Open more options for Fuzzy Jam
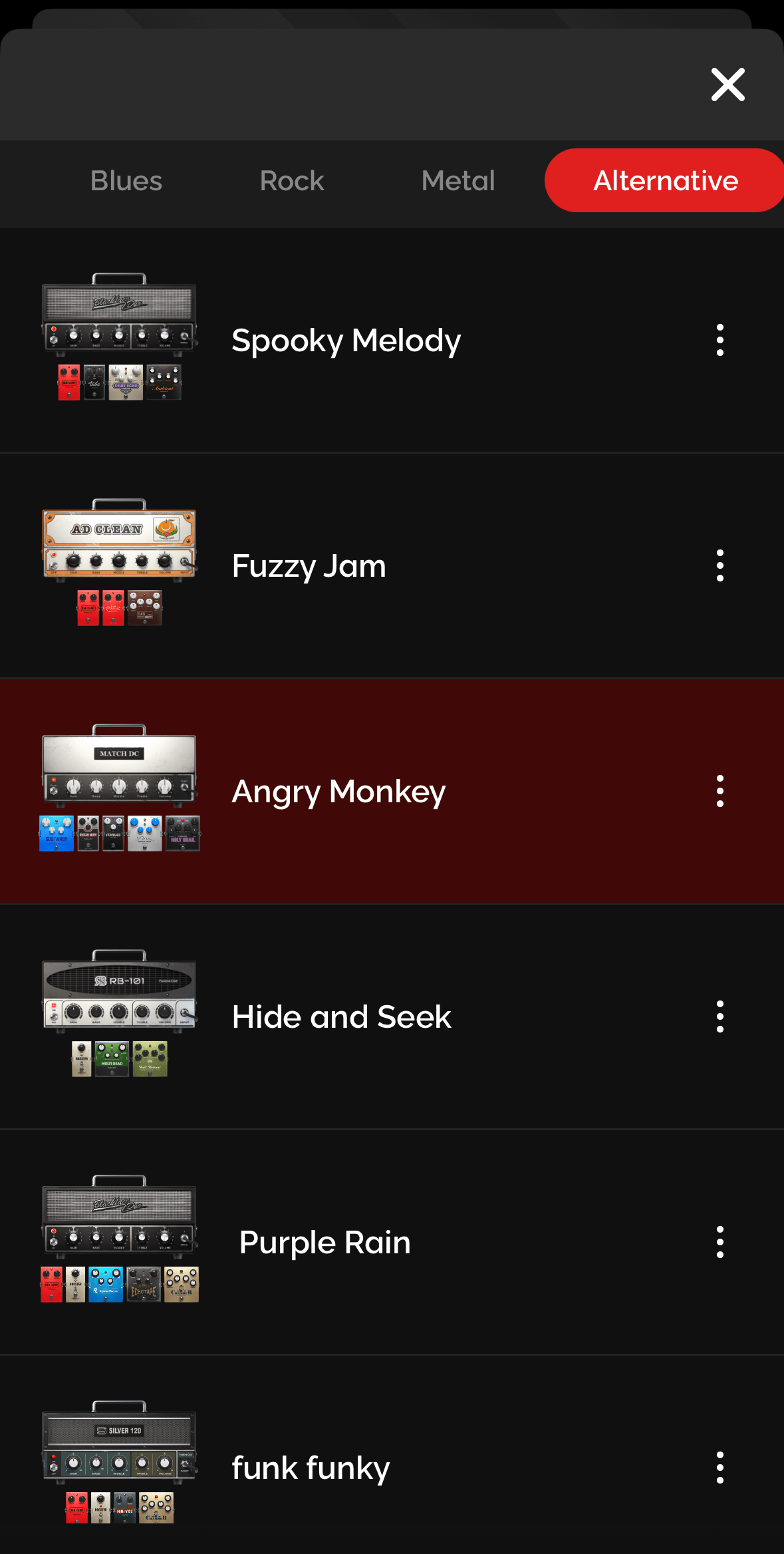Image resolution: width=784 pixels, height=1554 pixels. pyautogui.click(x=719, y=566)
